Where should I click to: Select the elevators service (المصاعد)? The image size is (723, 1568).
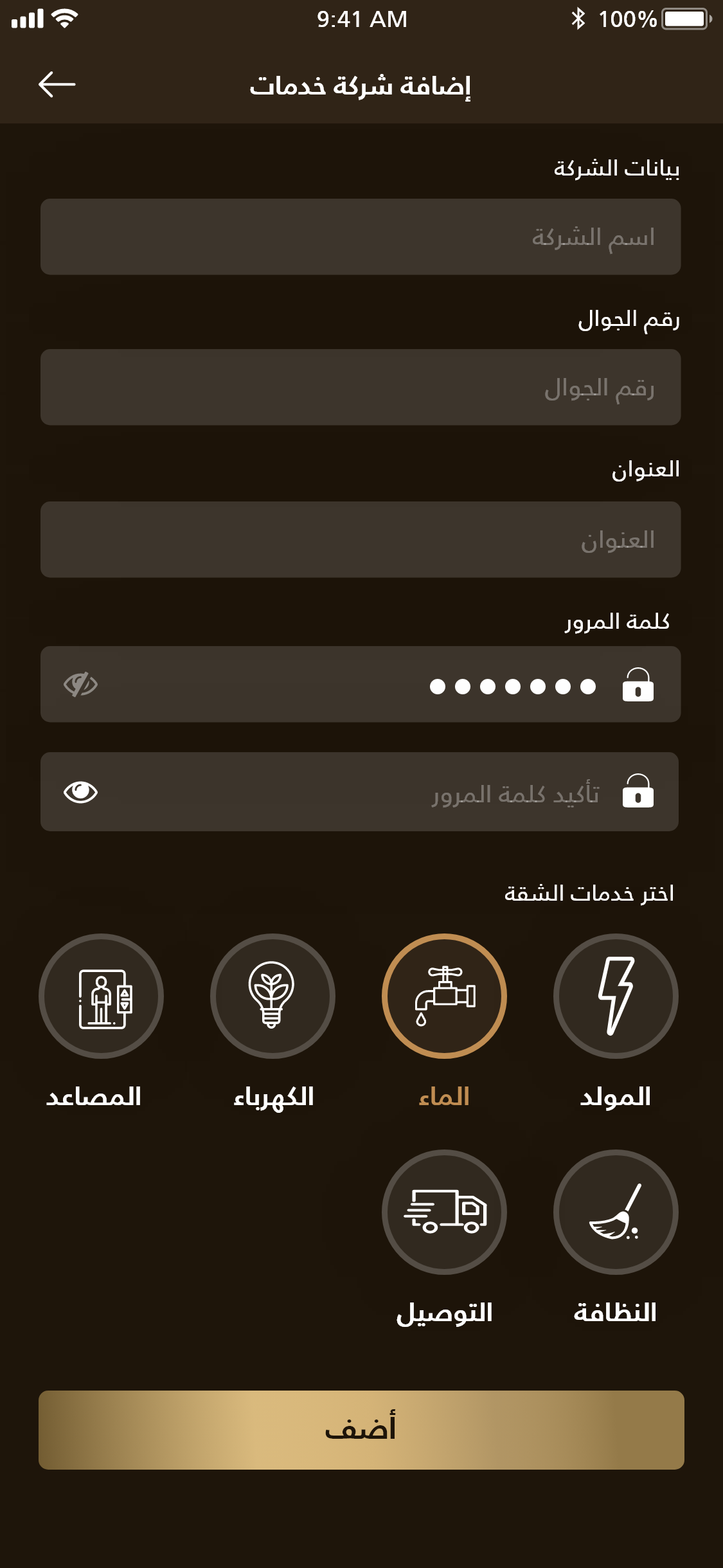tap(101, 996)
